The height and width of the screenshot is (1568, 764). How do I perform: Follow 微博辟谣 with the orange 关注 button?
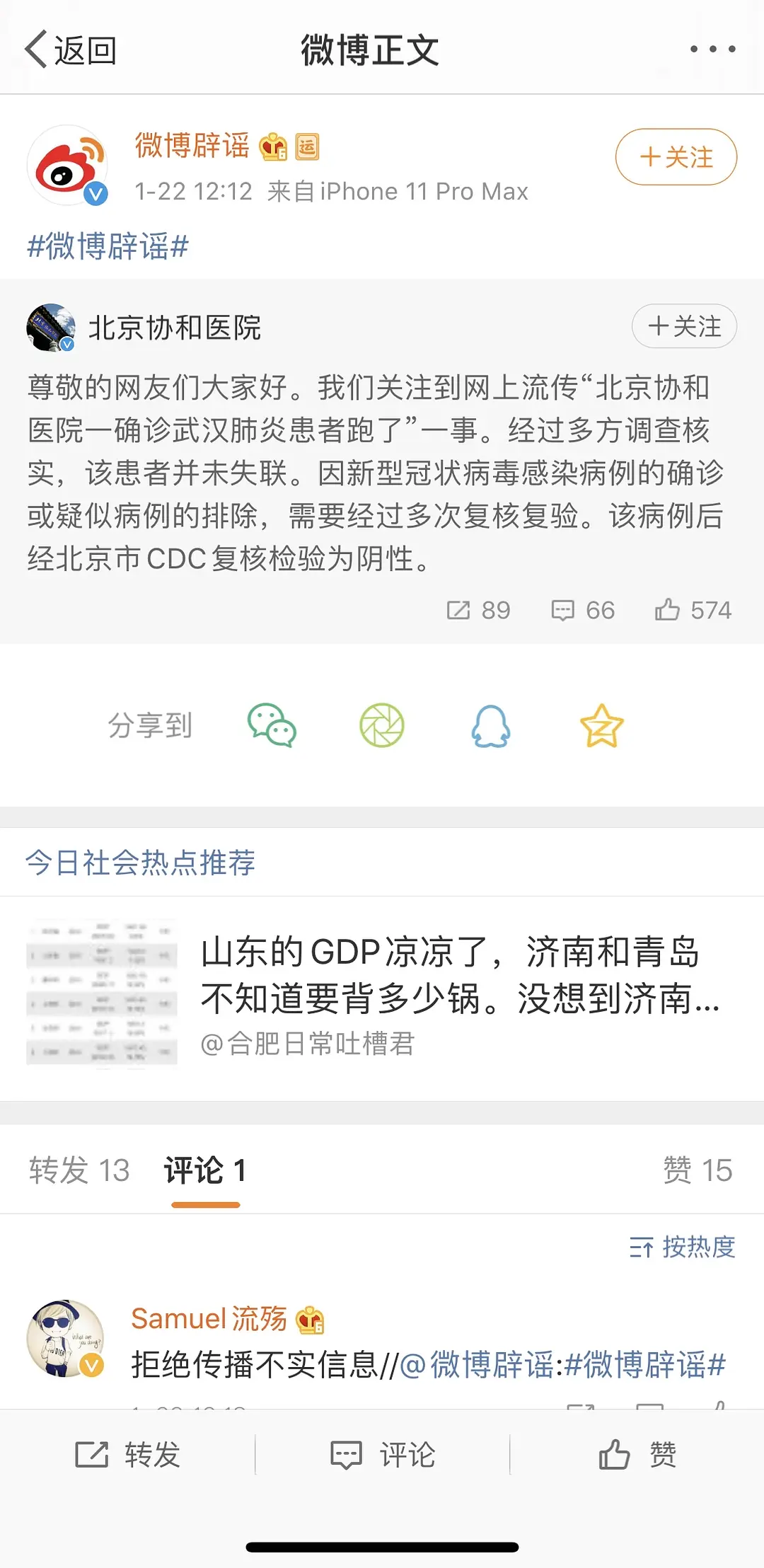[x=676, y=157]
